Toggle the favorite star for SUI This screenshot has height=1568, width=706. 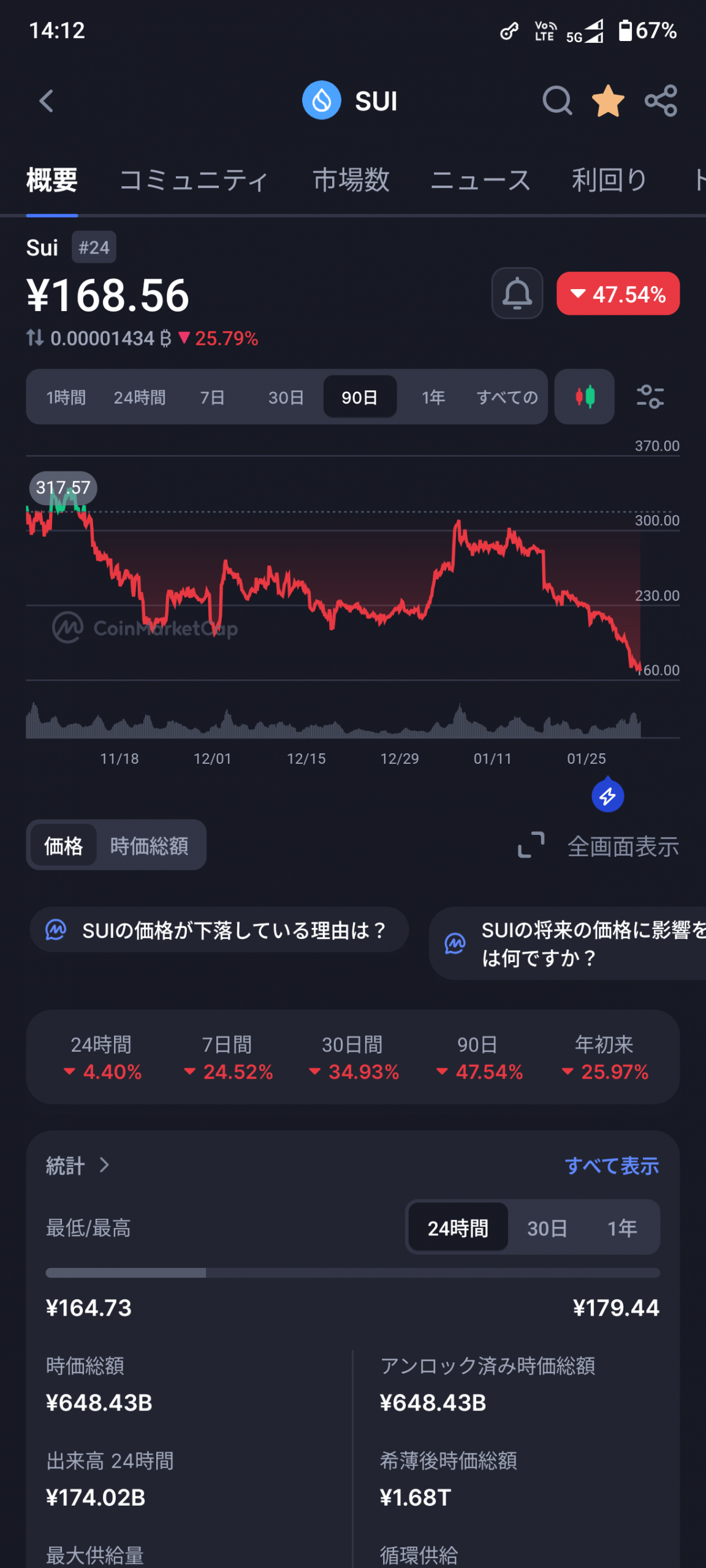click(x=608, y=101)
